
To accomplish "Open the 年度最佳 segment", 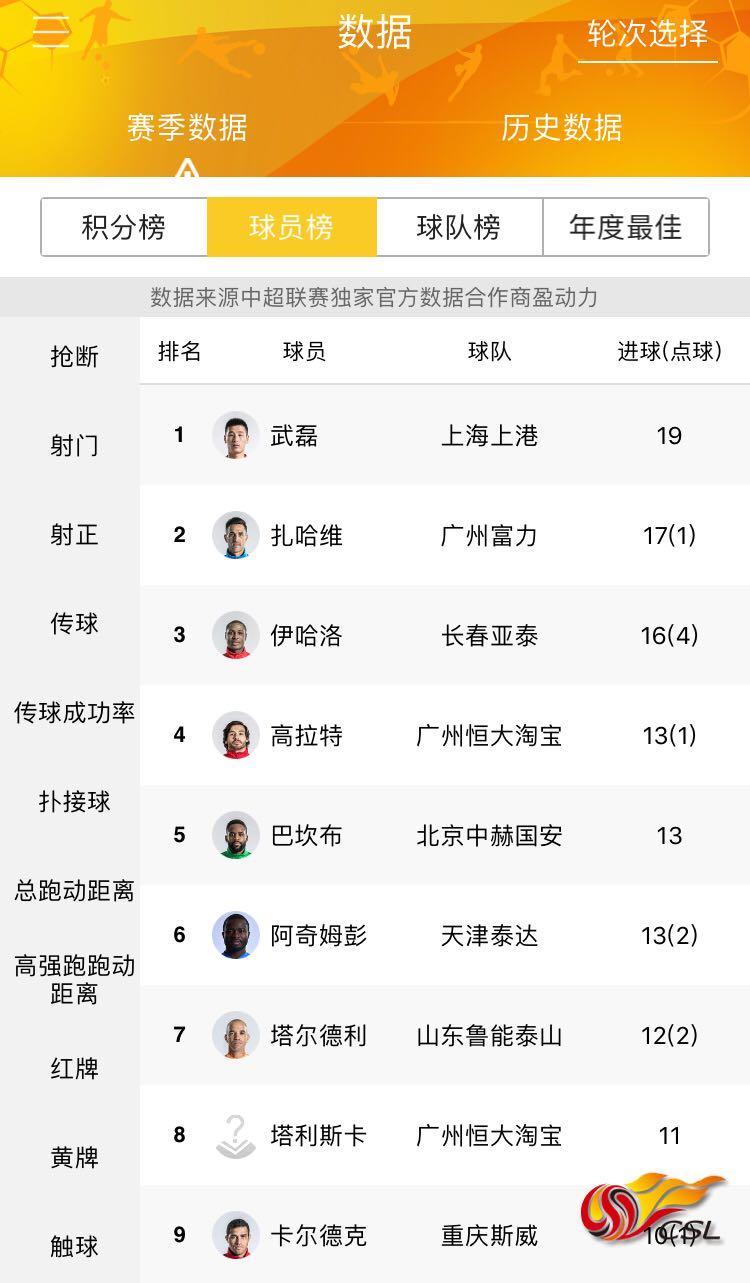I will click(626, 227).
